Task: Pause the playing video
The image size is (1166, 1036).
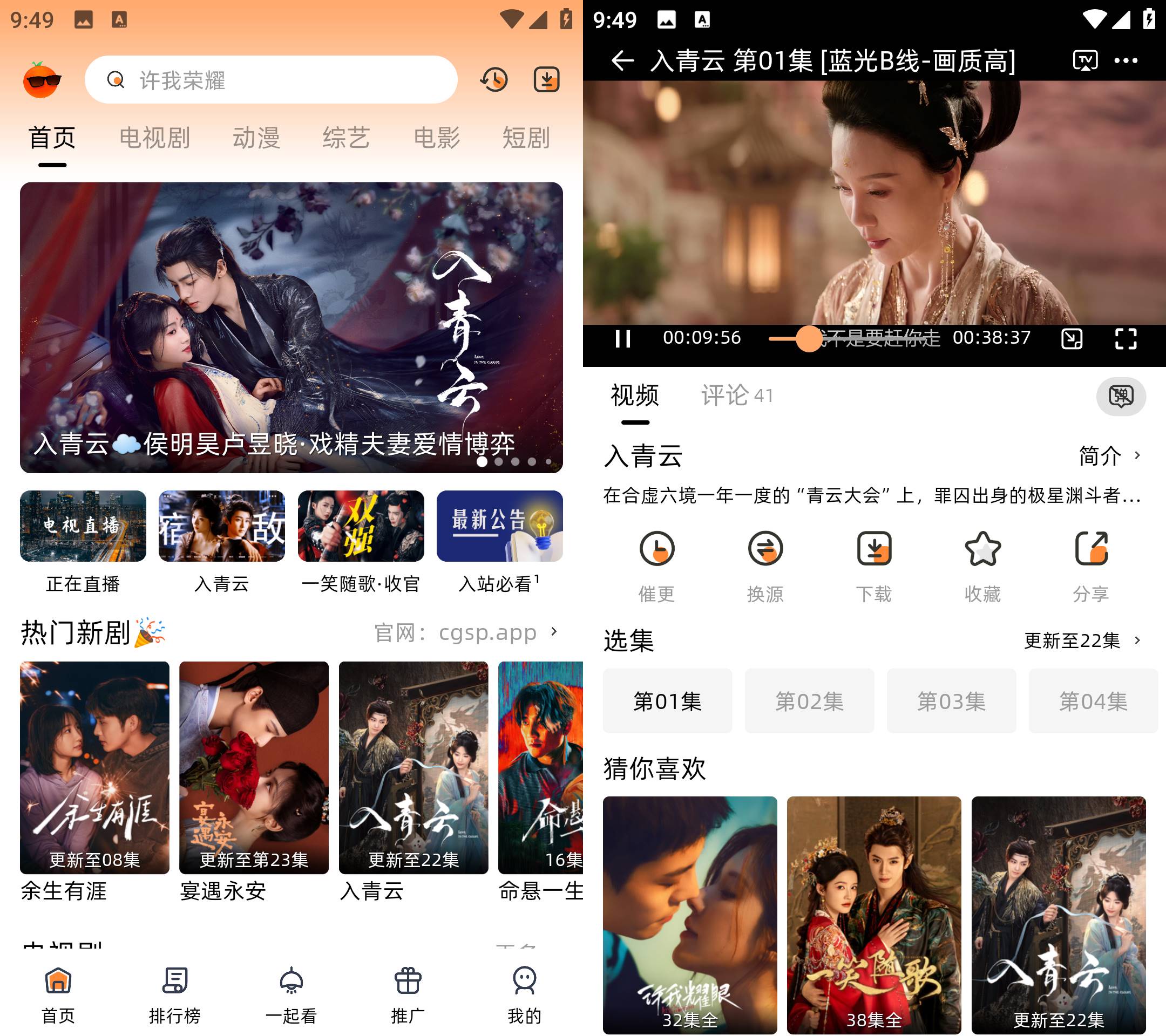Action: [x=622, y=338]
